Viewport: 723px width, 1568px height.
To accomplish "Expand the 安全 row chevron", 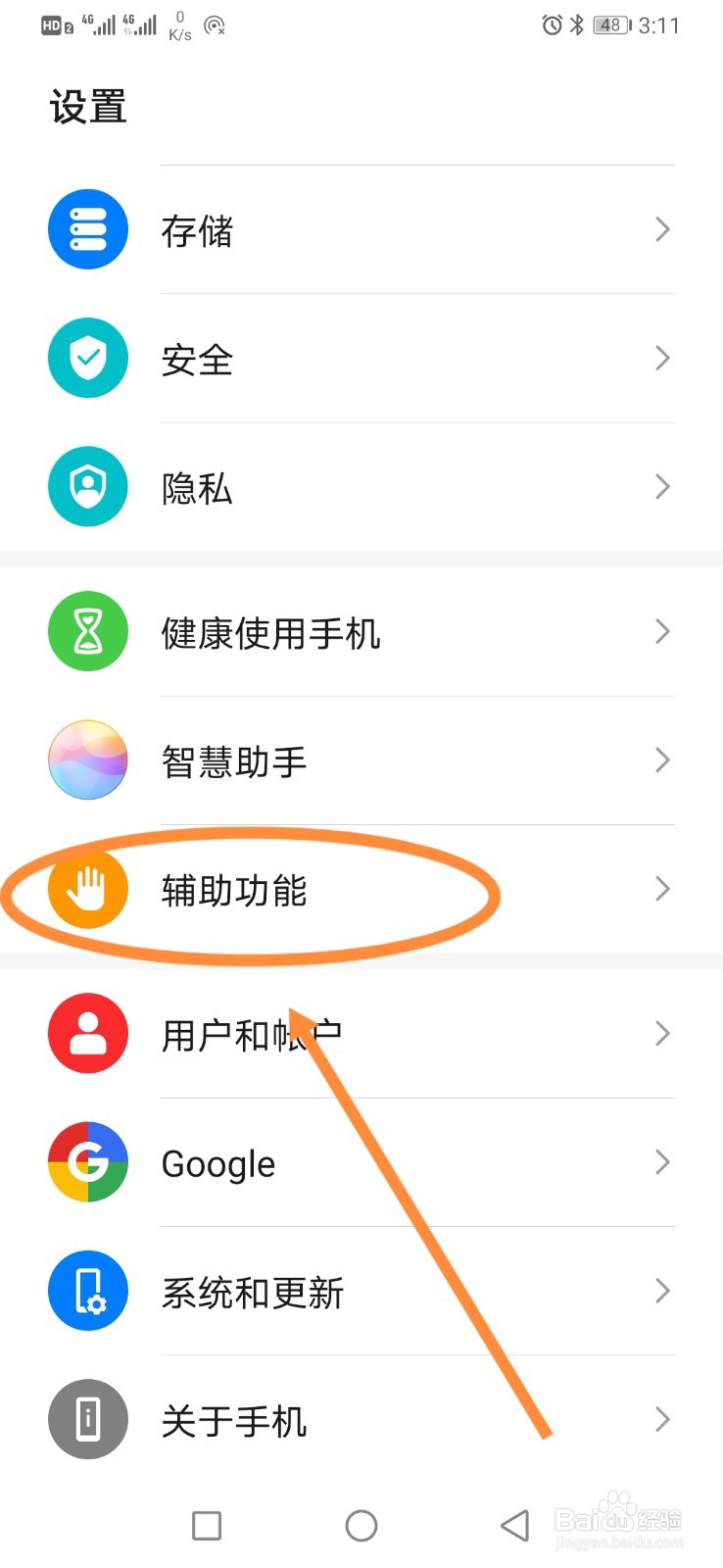I will (x=662, y=358).
